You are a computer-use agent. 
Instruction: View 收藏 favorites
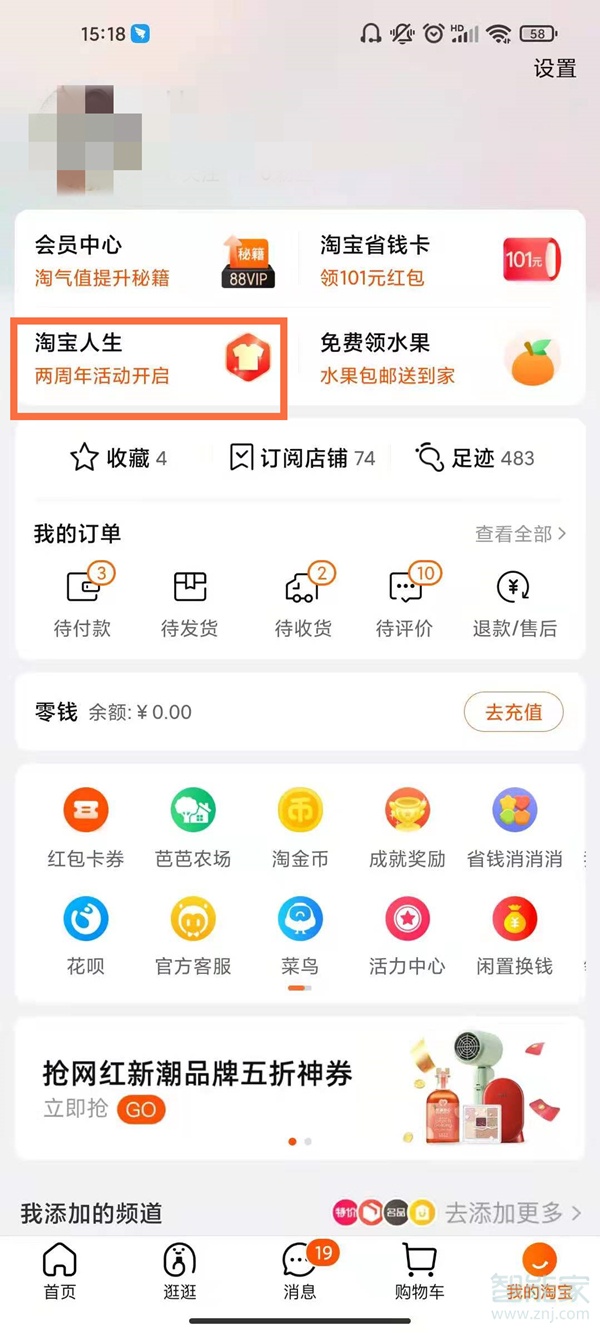point(118,458)
